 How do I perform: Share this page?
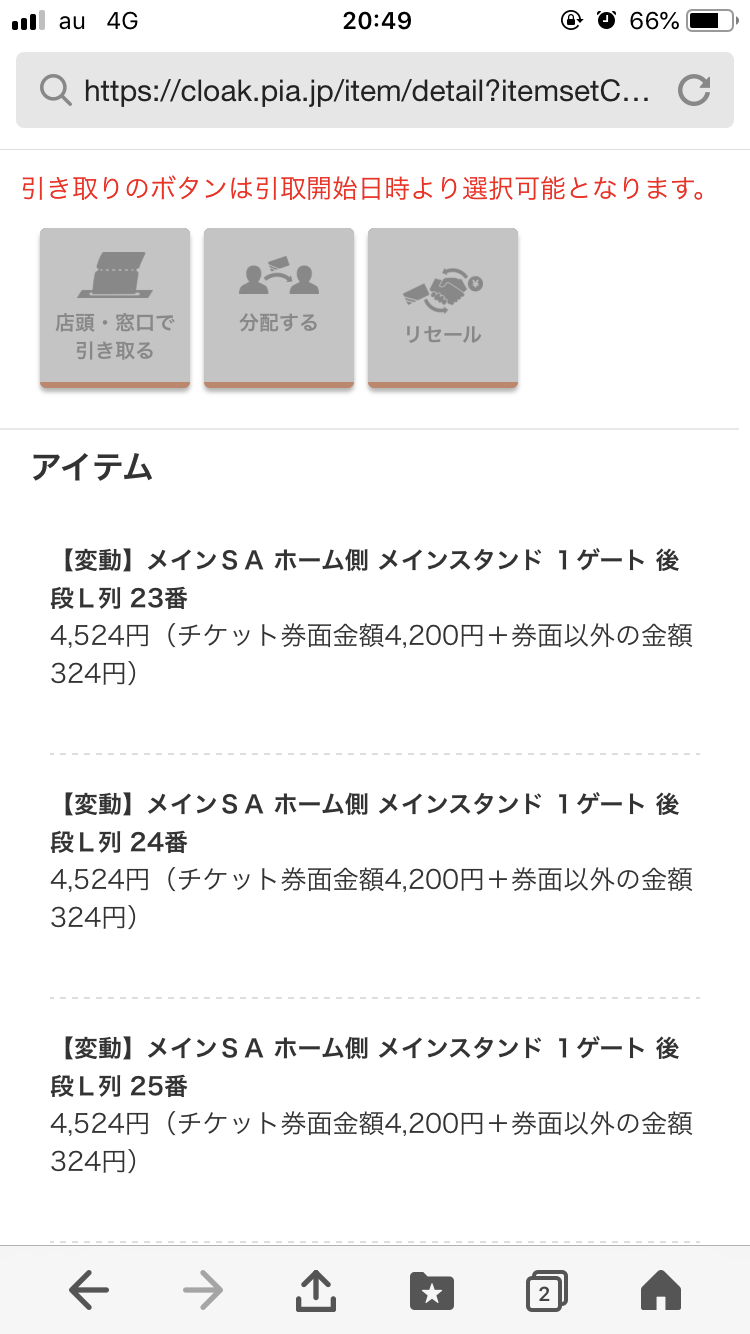click(317, 1291)
